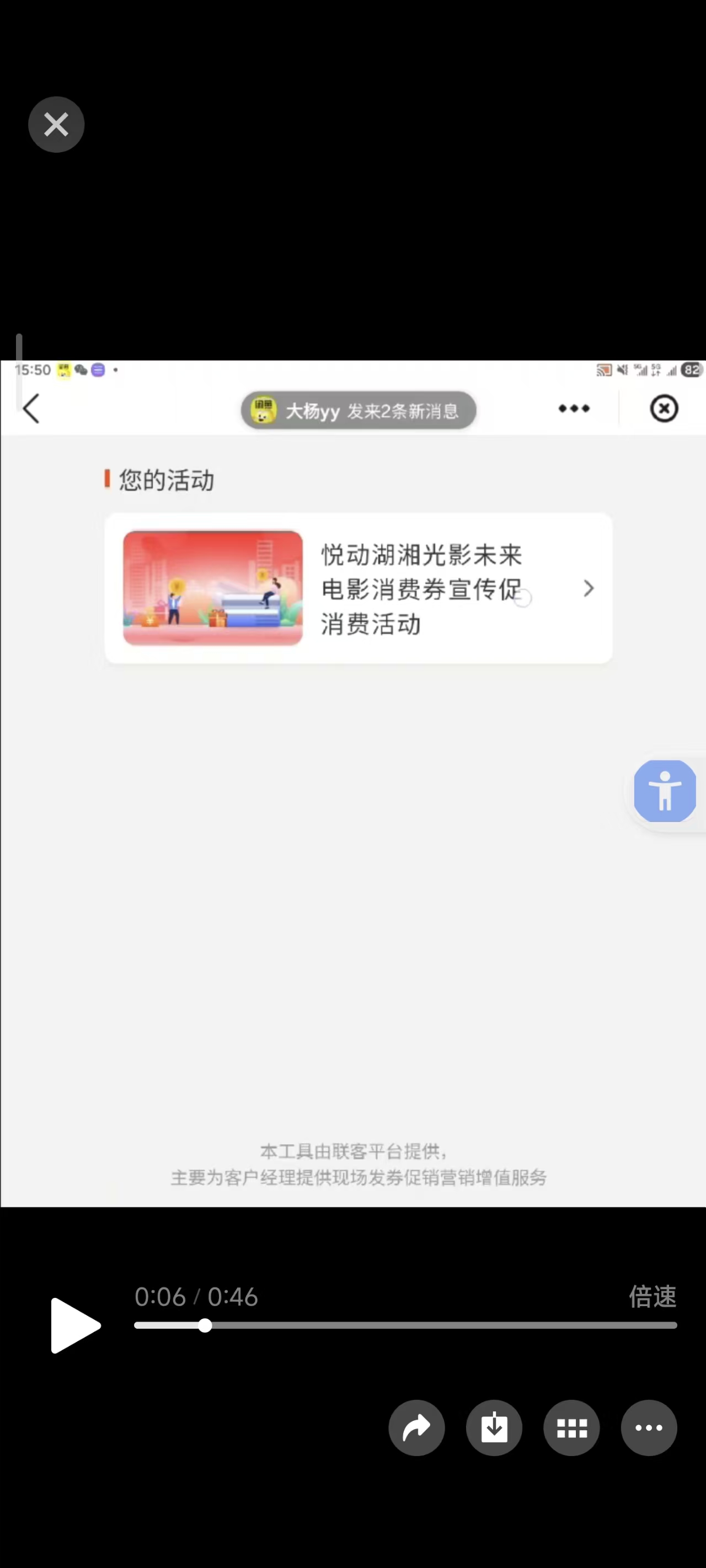This screenshot has height=1568, width=706.
Task: Share this video with the forward arrow
Action: [416, 1428]
